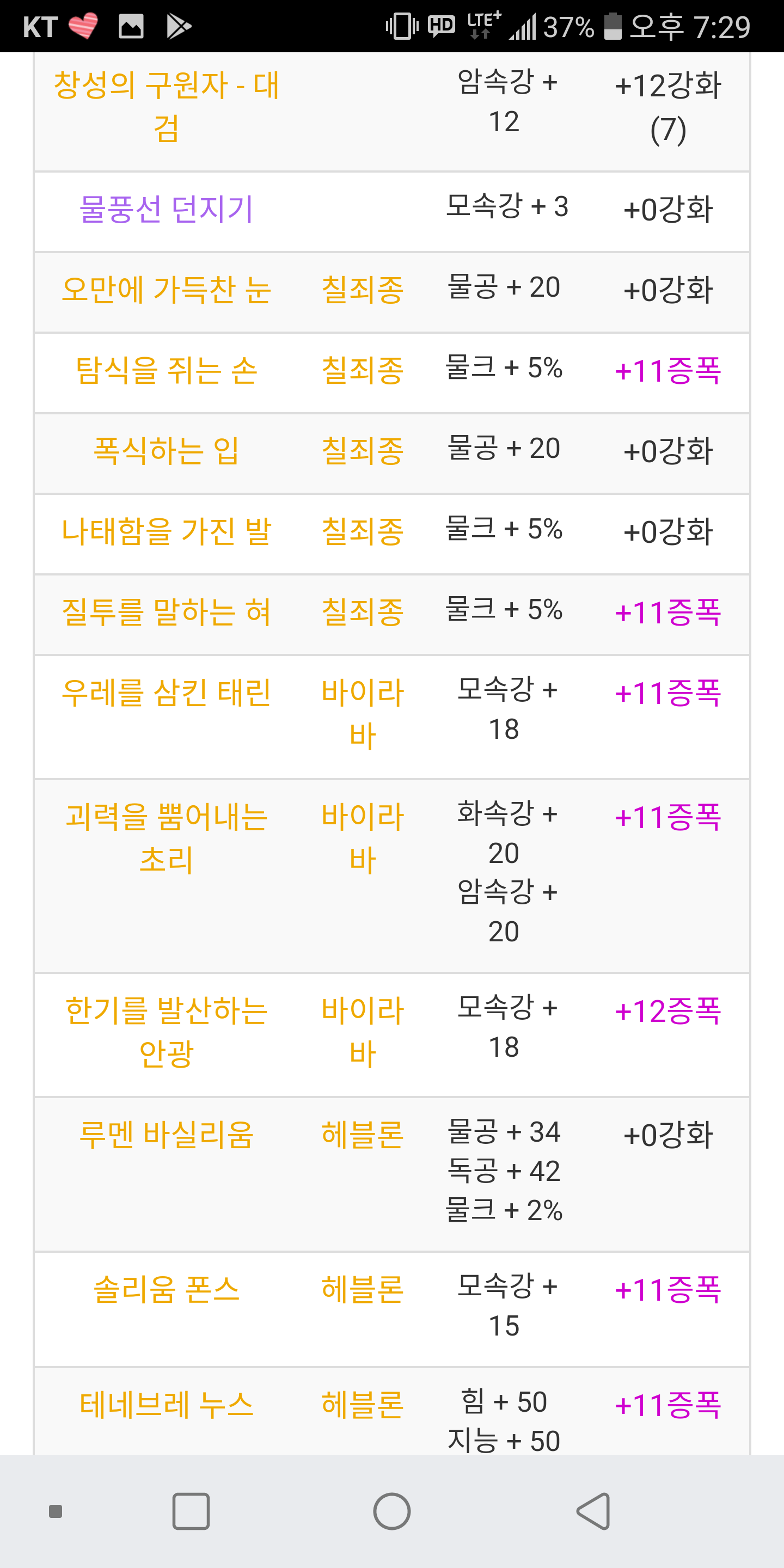Go back using the navigation bar
The height and width of the screenshot is (1568, 784).
click(x=593, y=1511)
